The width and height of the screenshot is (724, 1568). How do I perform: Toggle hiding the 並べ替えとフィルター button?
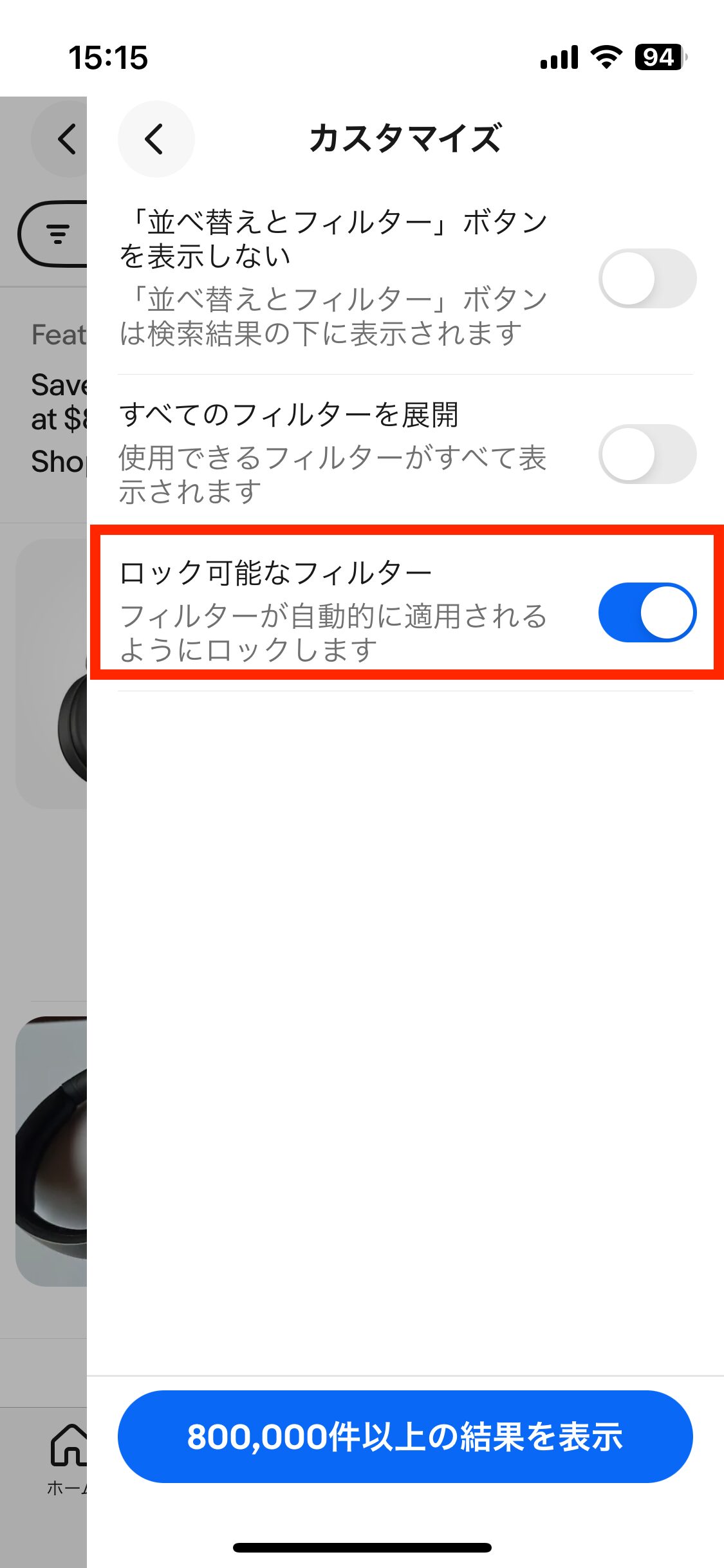pos(647,278)
